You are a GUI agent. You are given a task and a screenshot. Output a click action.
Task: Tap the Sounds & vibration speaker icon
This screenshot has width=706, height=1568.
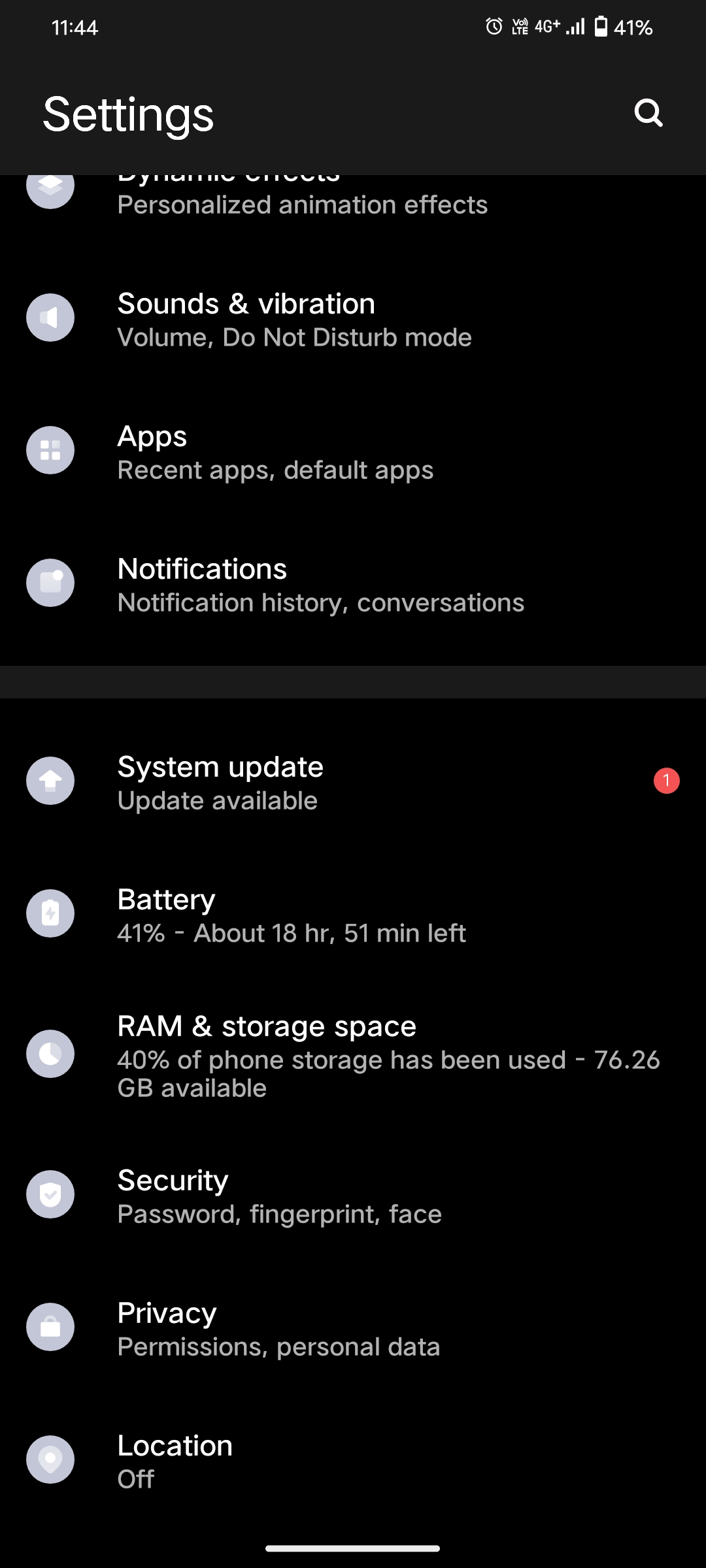pos(50,318)
